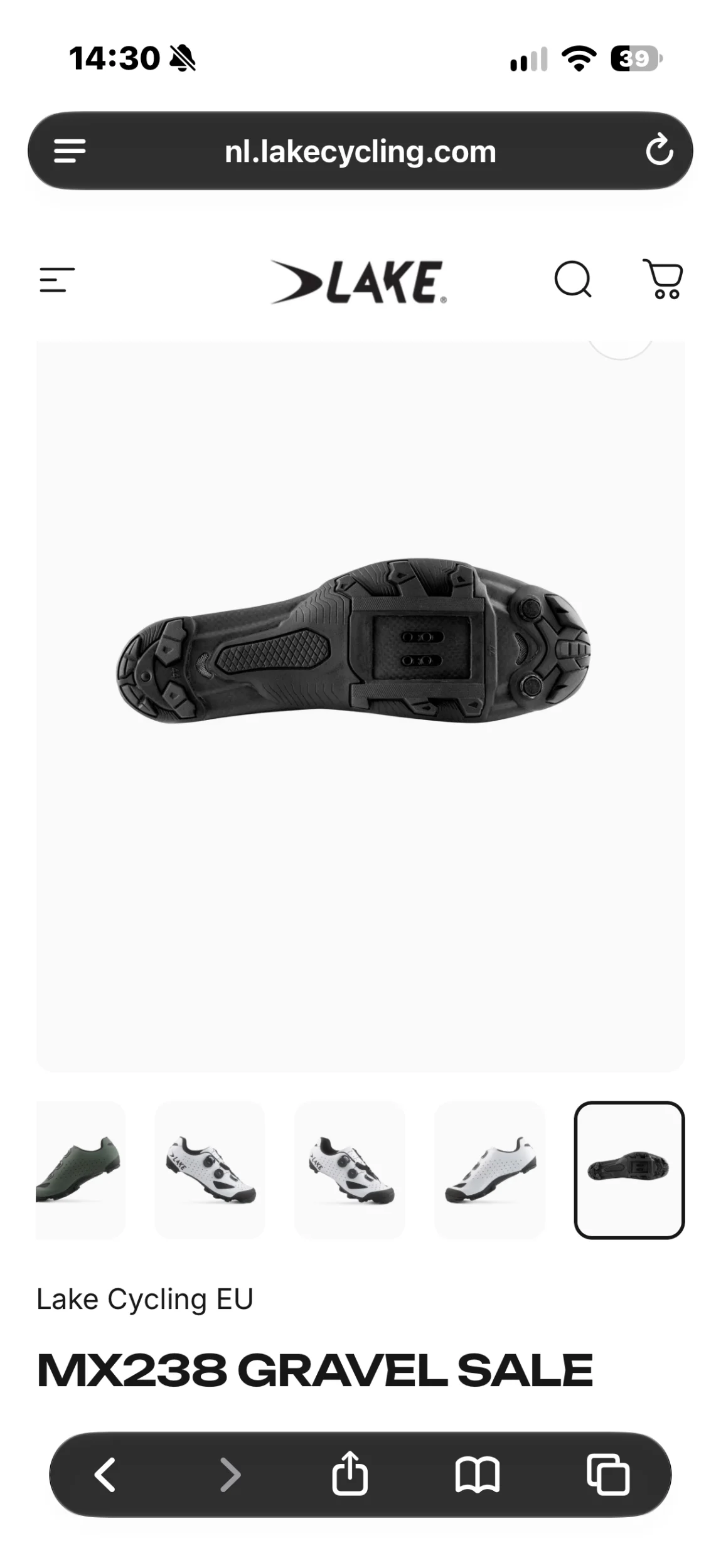Screen dimensions: 721x1568
Task: Select the green shoe thumbnail
Action: 80,1170
